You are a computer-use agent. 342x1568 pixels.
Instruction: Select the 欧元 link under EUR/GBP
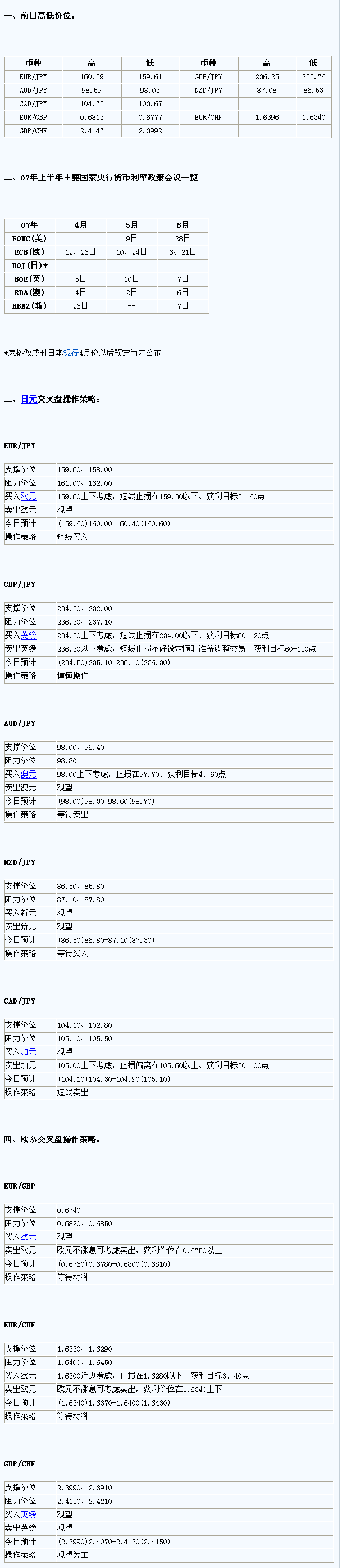tap(28, 1237)
